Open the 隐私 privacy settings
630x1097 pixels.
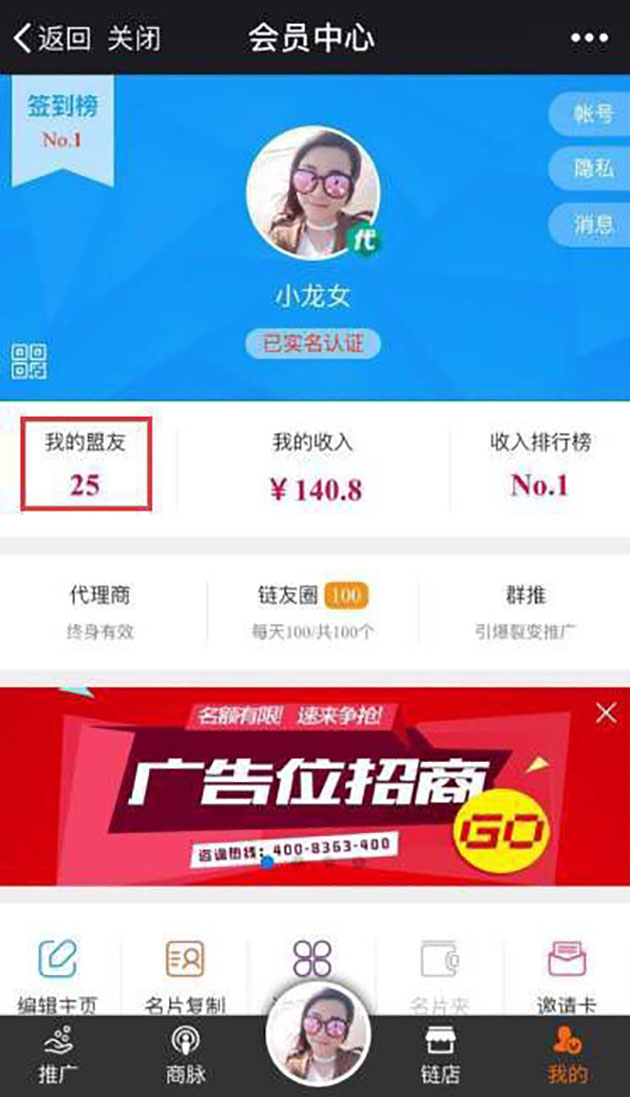point(592,168)
